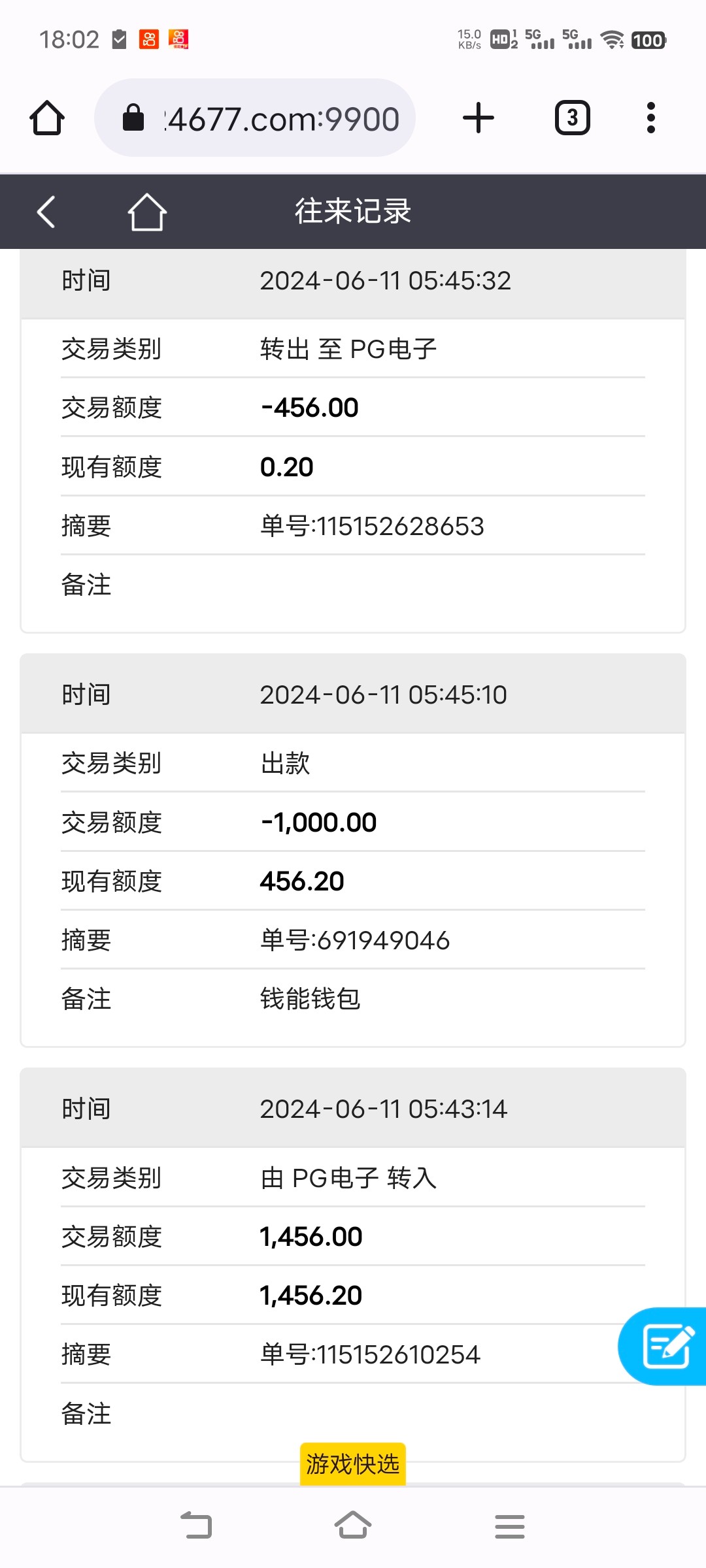The height and width of the screenshot is (1568, 706).
Task: Tap the system back navigation button
Action: click(x=196, y=1526)
